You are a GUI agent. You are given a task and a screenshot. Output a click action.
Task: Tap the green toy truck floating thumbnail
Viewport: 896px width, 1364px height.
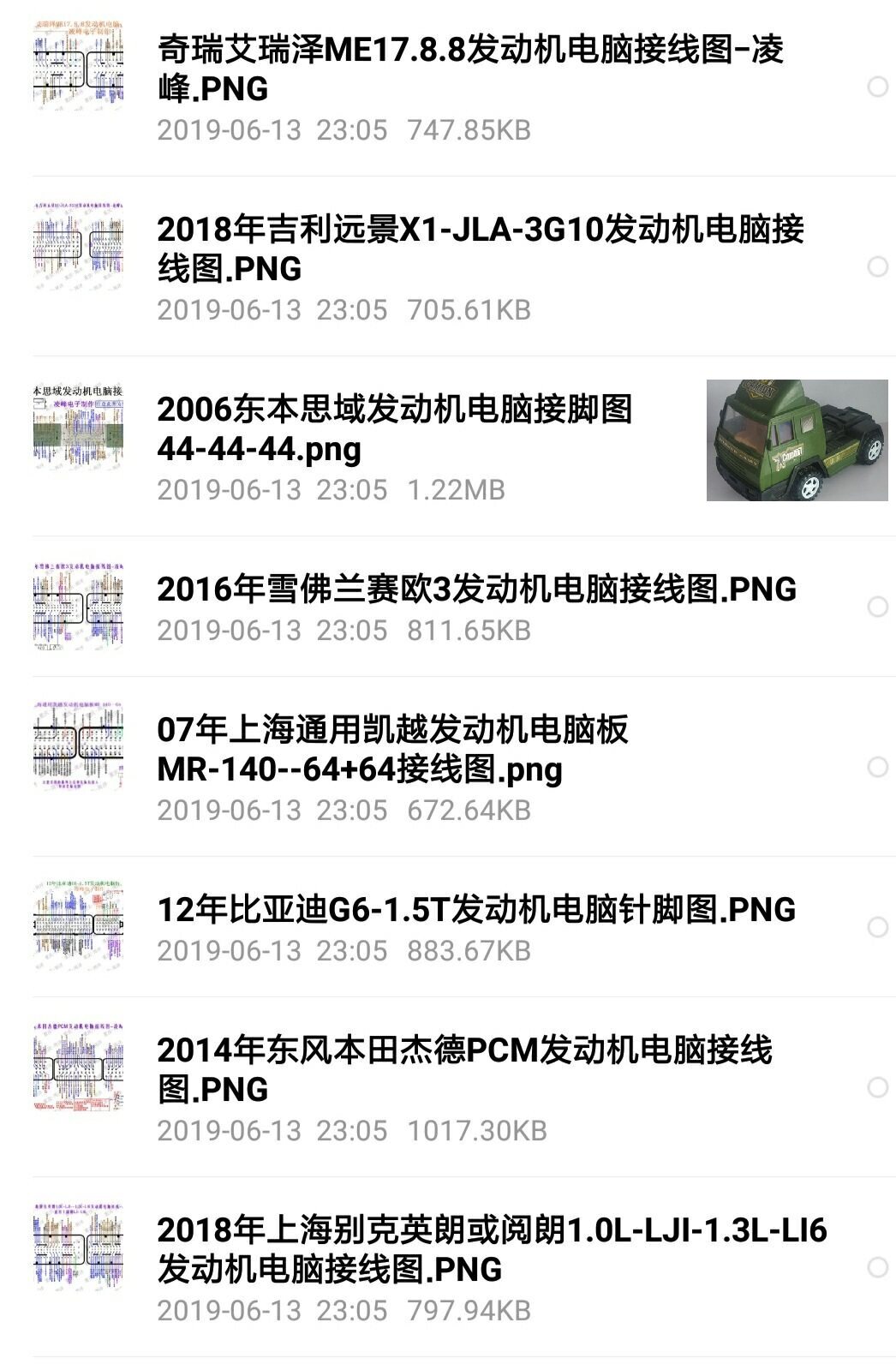(797, 440)
